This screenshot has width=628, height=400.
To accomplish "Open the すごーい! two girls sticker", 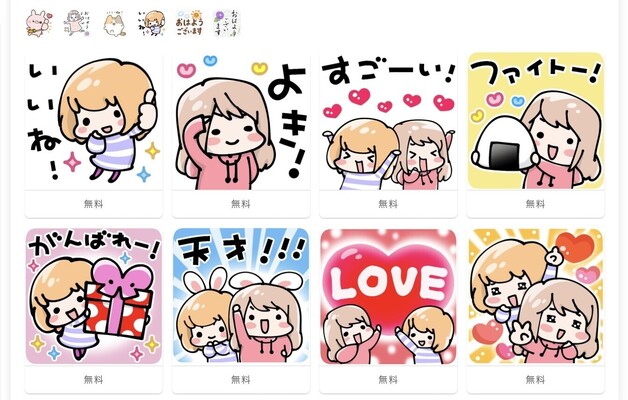I will pos(388,121).
